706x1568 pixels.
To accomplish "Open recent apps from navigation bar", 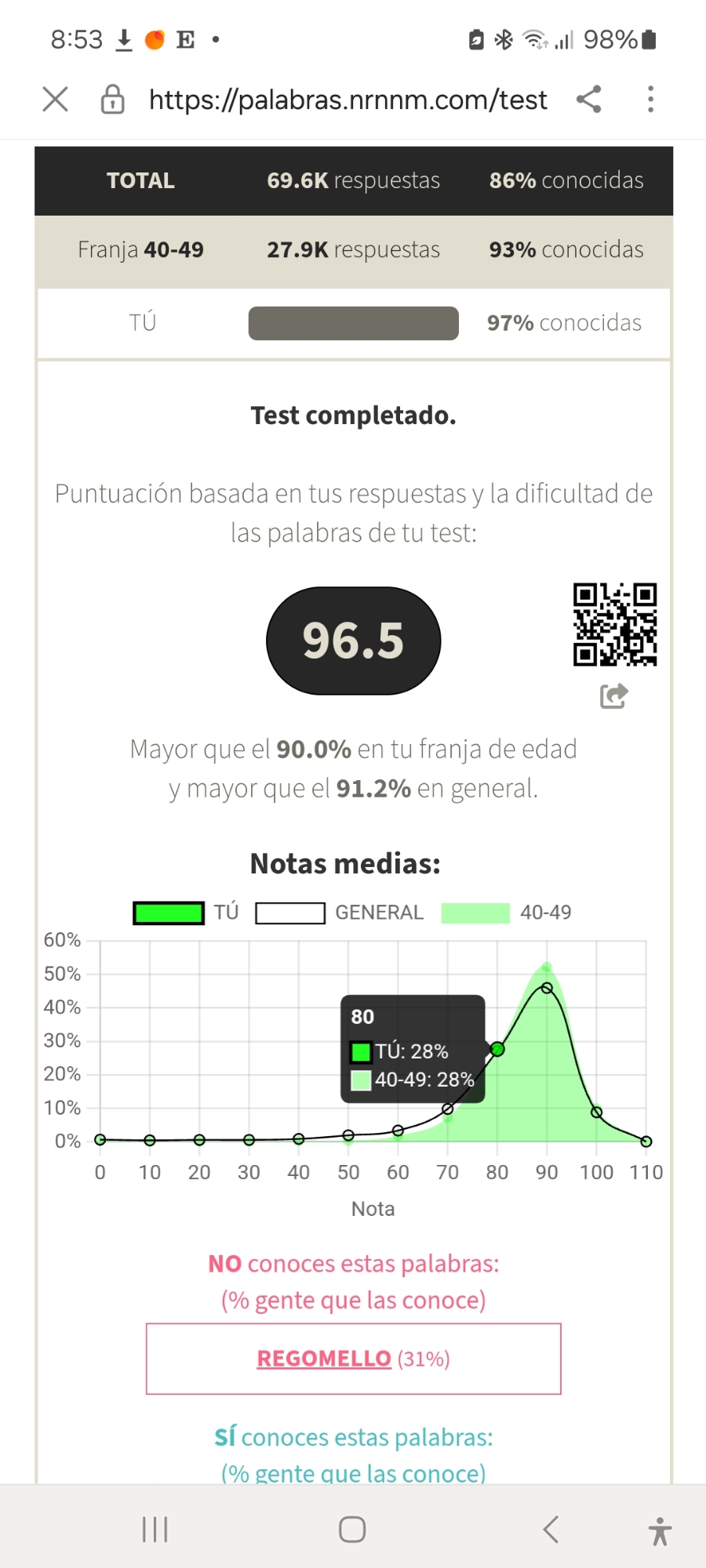I will [155, 1529].
